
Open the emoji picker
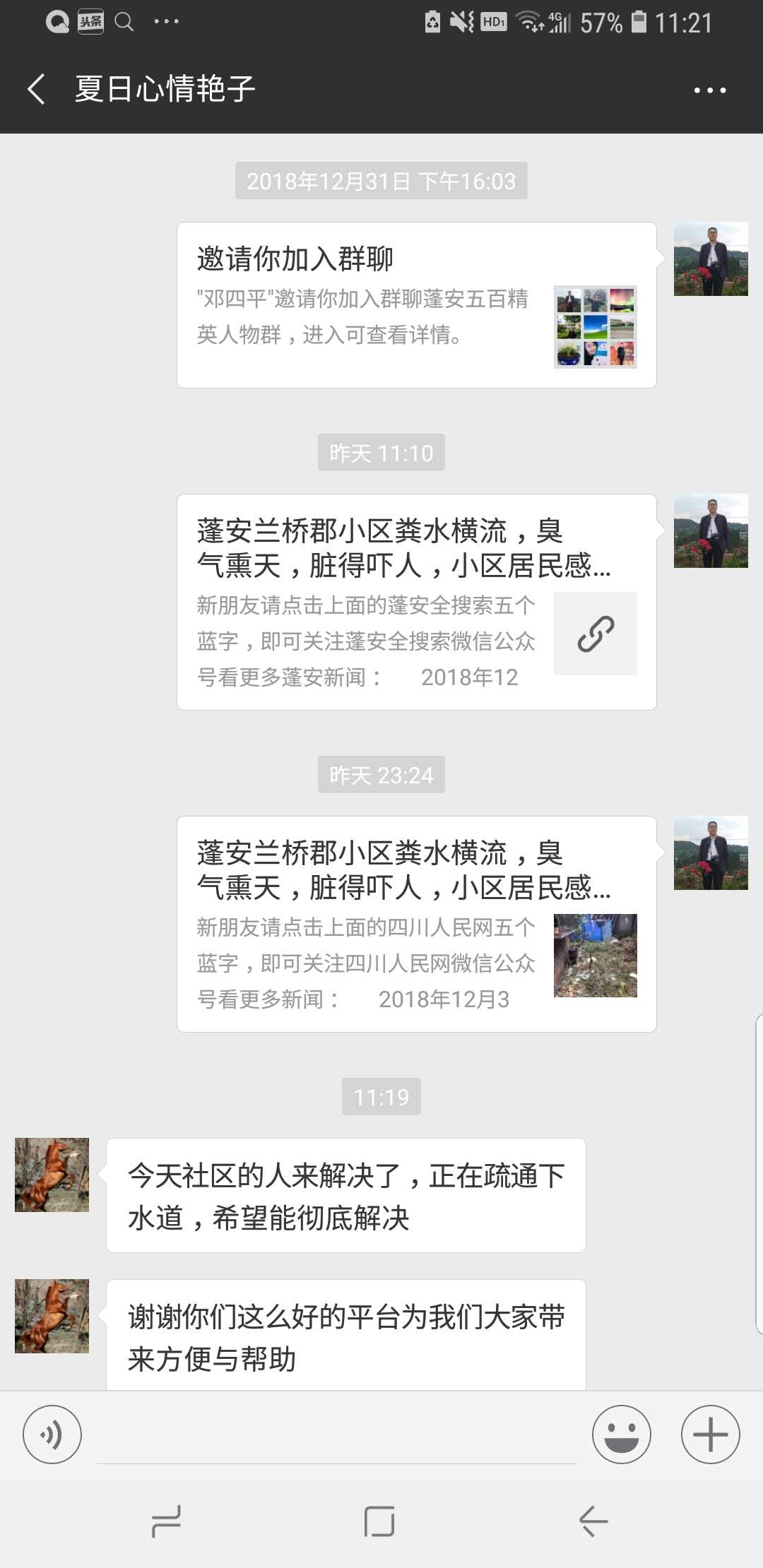[x=621, y=1435]
